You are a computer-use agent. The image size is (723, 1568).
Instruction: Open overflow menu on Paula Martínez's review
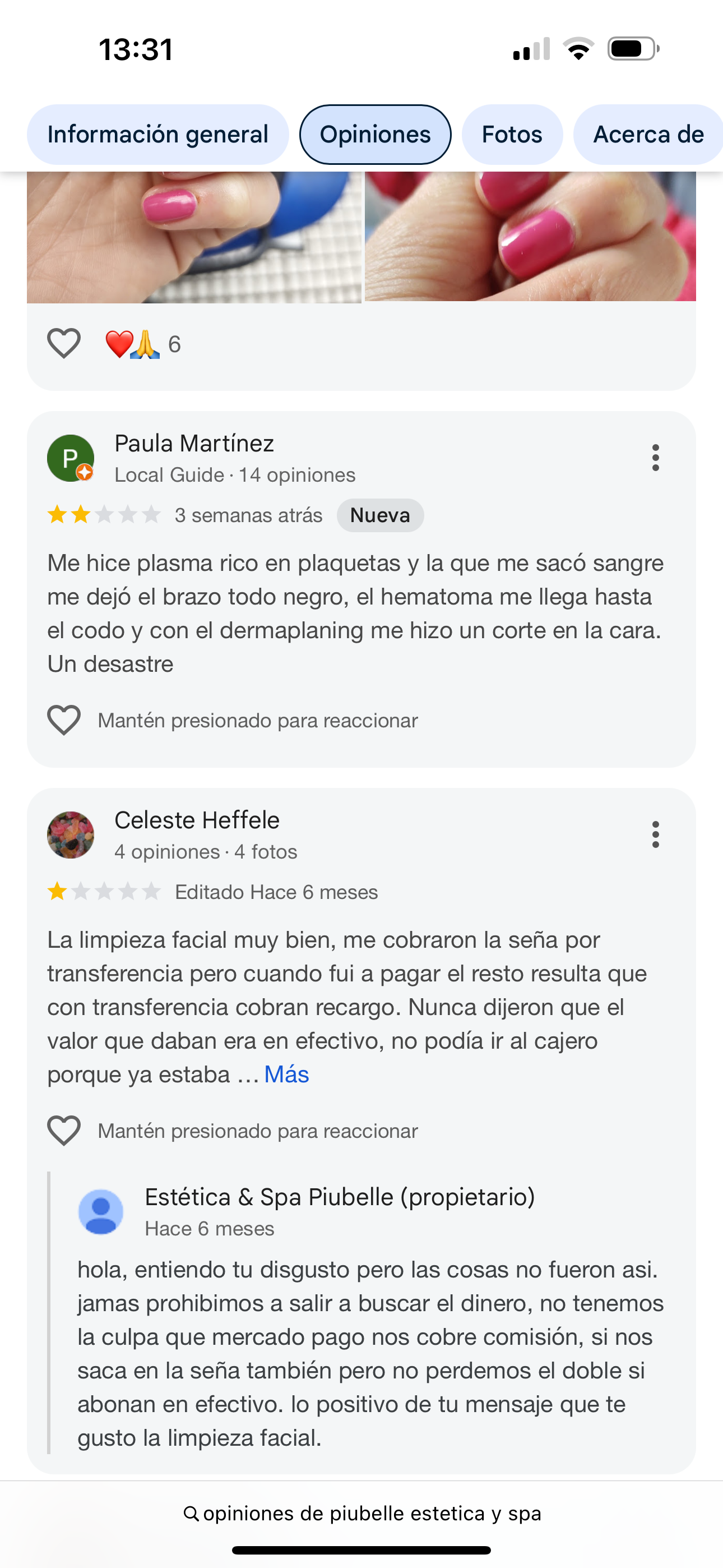point(655,458)
